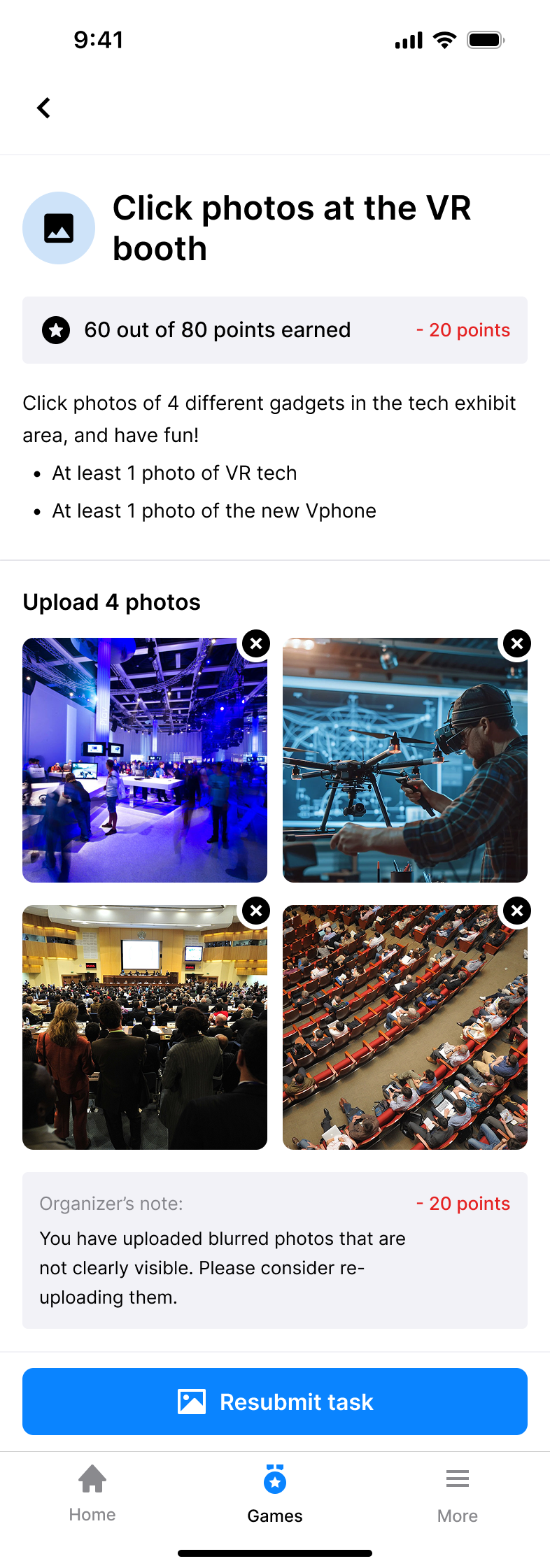Viewport: 550px width, 1568px height.
Task: View the drone and VR headset photo
Action: pos(405,760)
